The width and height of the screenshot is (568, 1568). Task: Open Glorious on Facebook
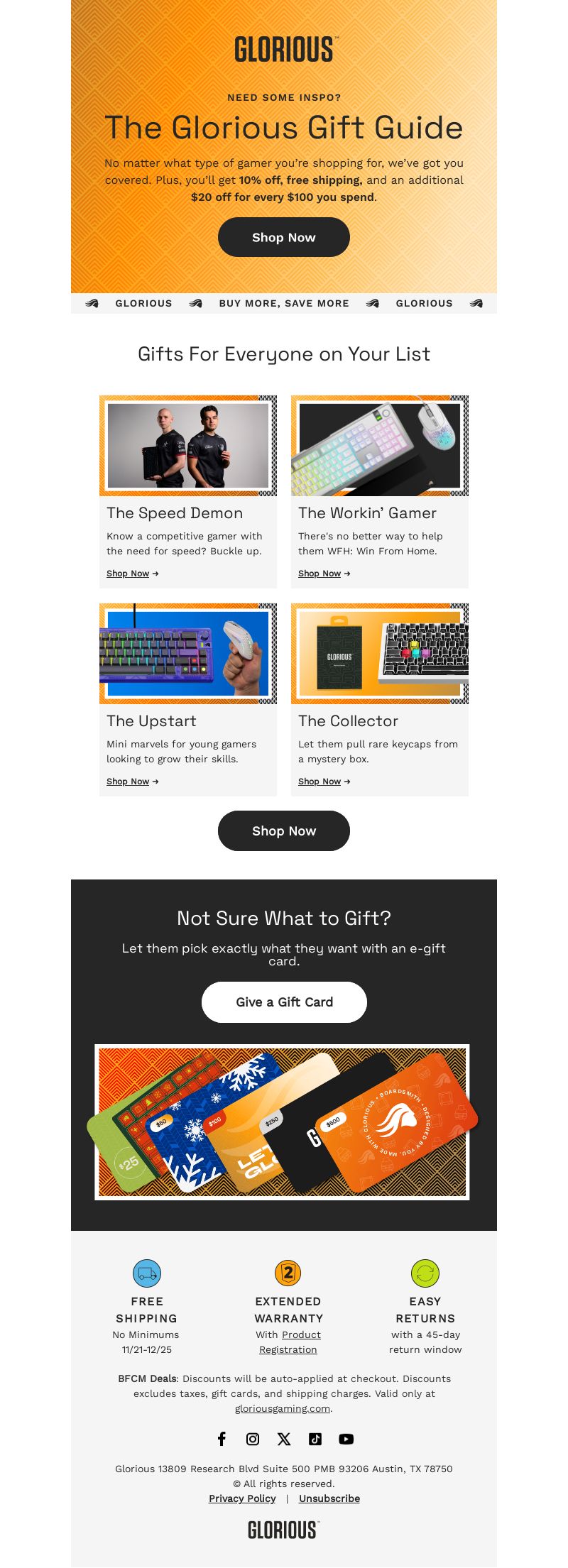222,1439
